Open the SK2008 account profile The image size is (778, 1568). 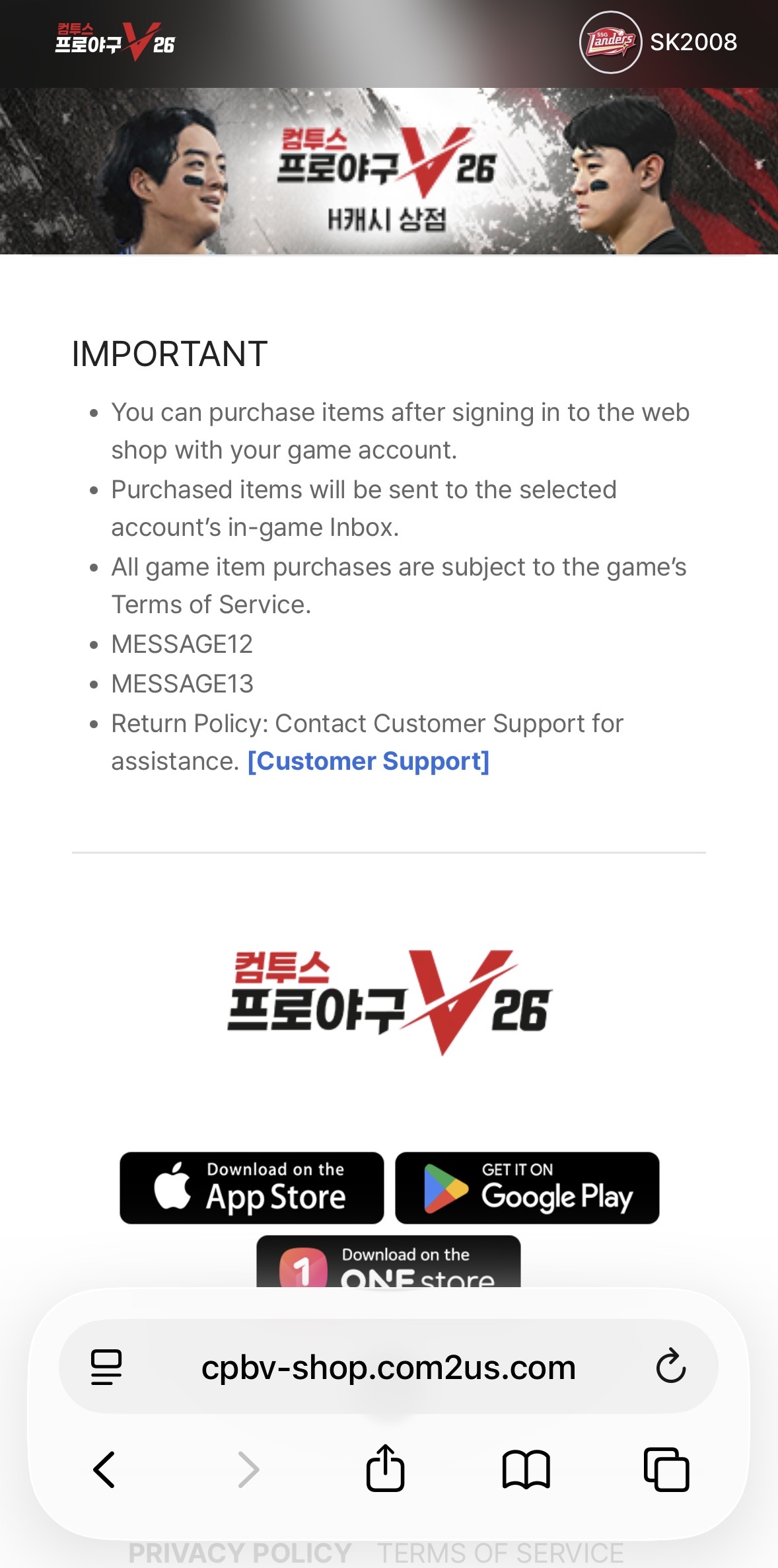coord(658,42)
